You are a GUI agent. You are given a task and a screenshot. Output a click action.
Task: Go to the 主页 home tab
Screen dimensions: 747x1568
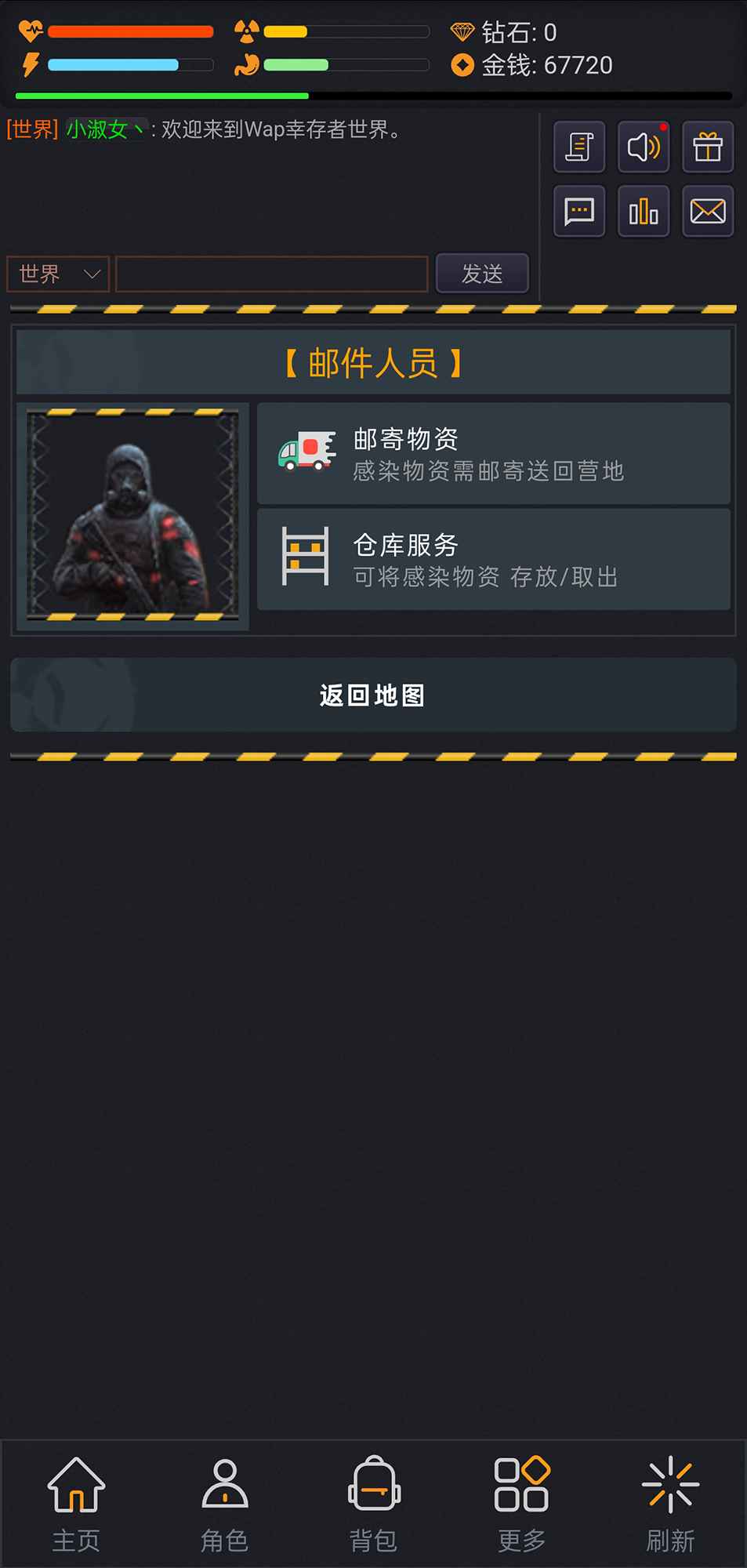click(x=76, y=1504)
